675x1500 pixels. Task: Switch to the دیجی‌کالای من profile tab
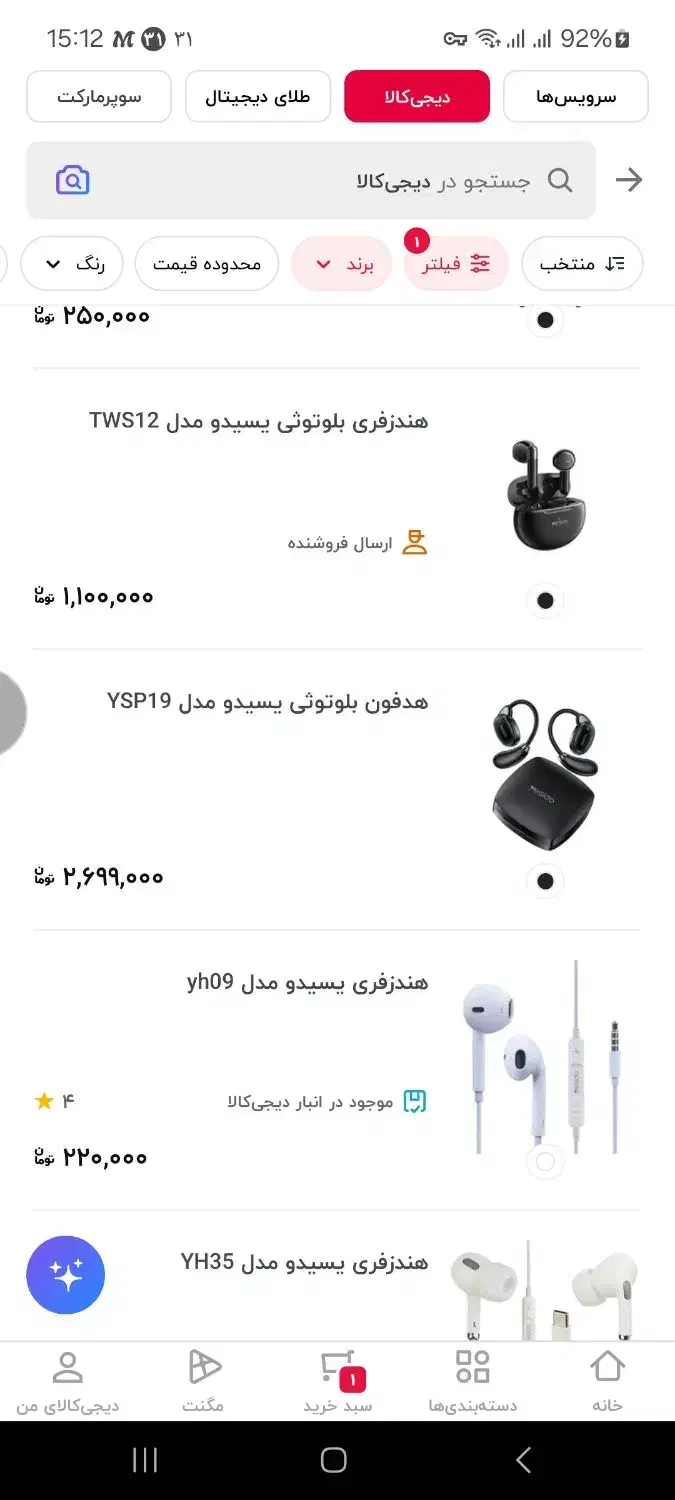tap(67, 1381)
